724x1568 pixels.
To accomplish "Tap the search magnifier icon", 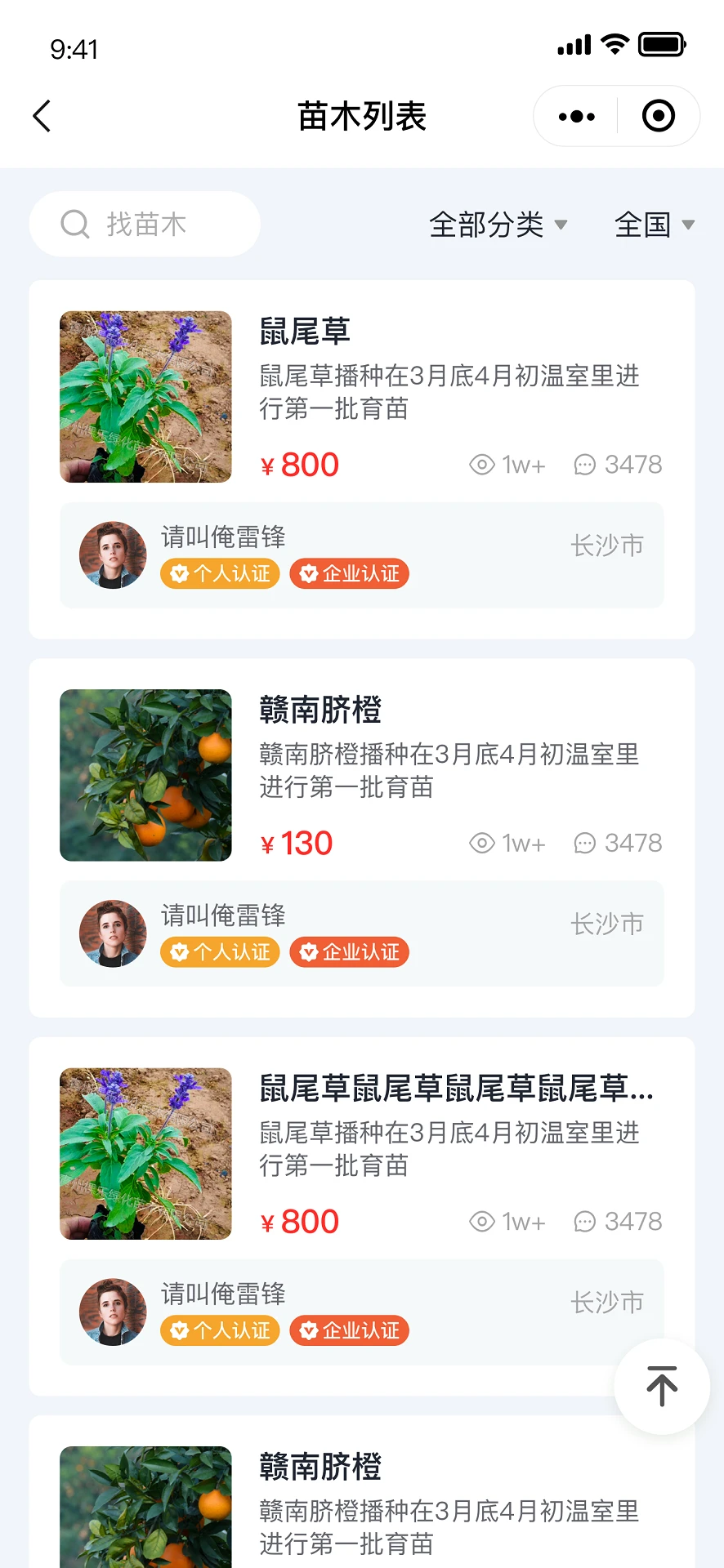I will [x=76, y=224].
